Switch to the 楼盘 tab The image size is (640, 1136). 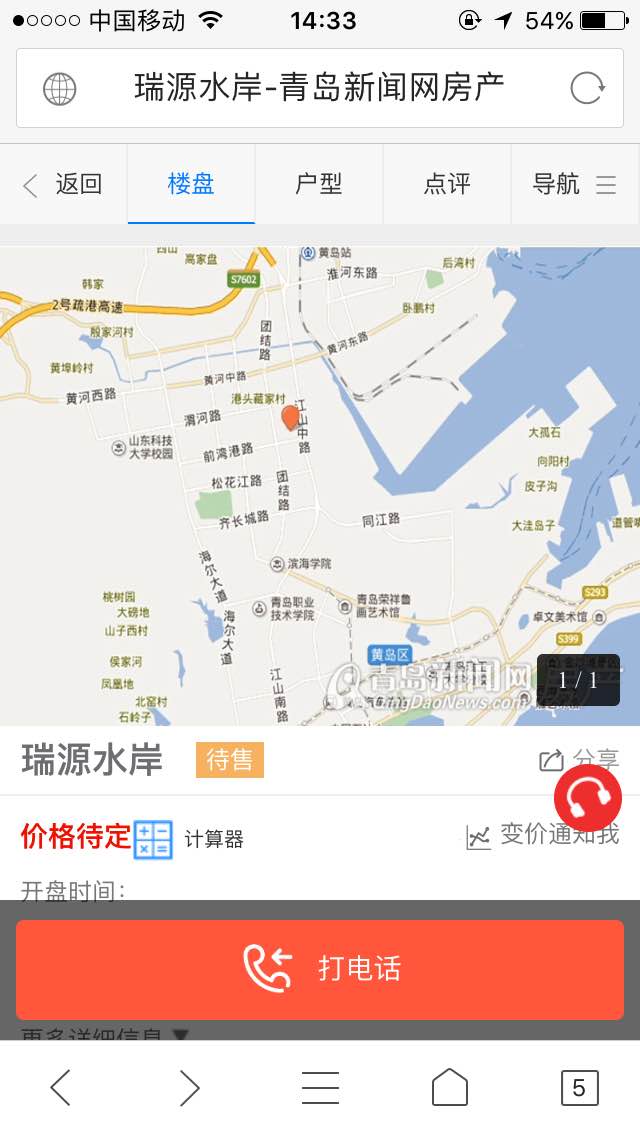pyautogui.click(x=191, y=184)
